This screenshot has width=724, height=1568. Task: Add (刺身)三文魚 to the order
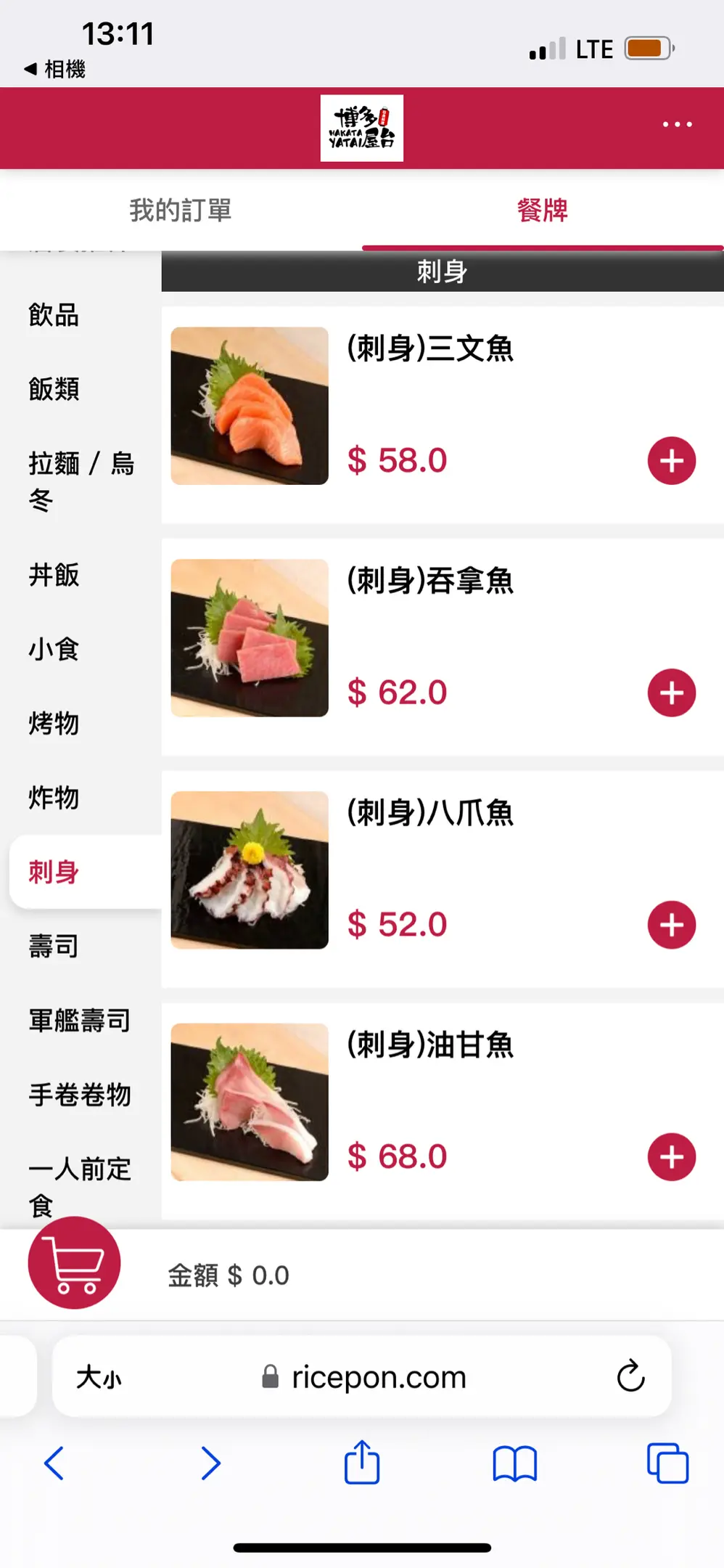(671, 461)
